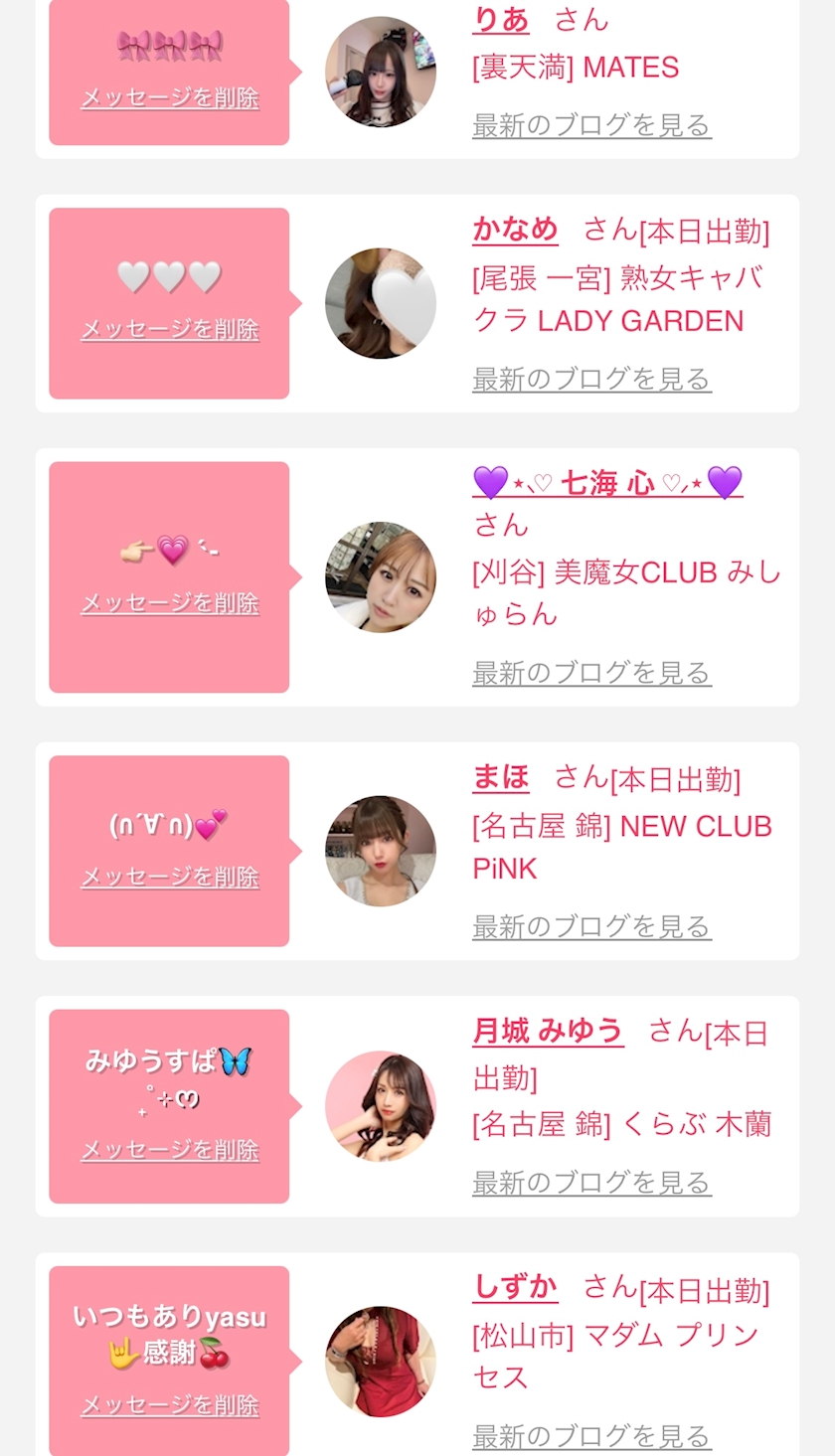Open りあ's profile name link
835x1456 pixels.
[x=501, y=20]
